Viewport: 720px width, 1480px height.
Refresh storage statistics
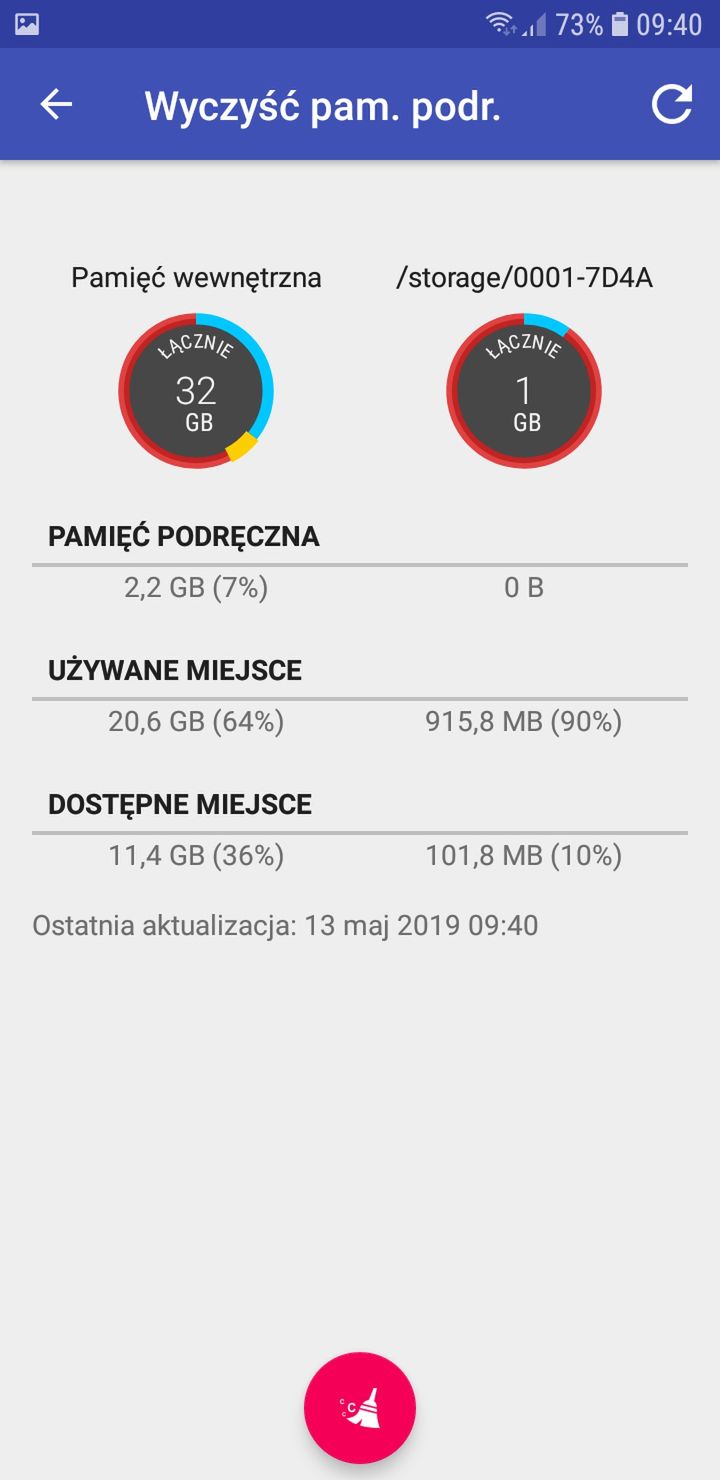point(672,104)
